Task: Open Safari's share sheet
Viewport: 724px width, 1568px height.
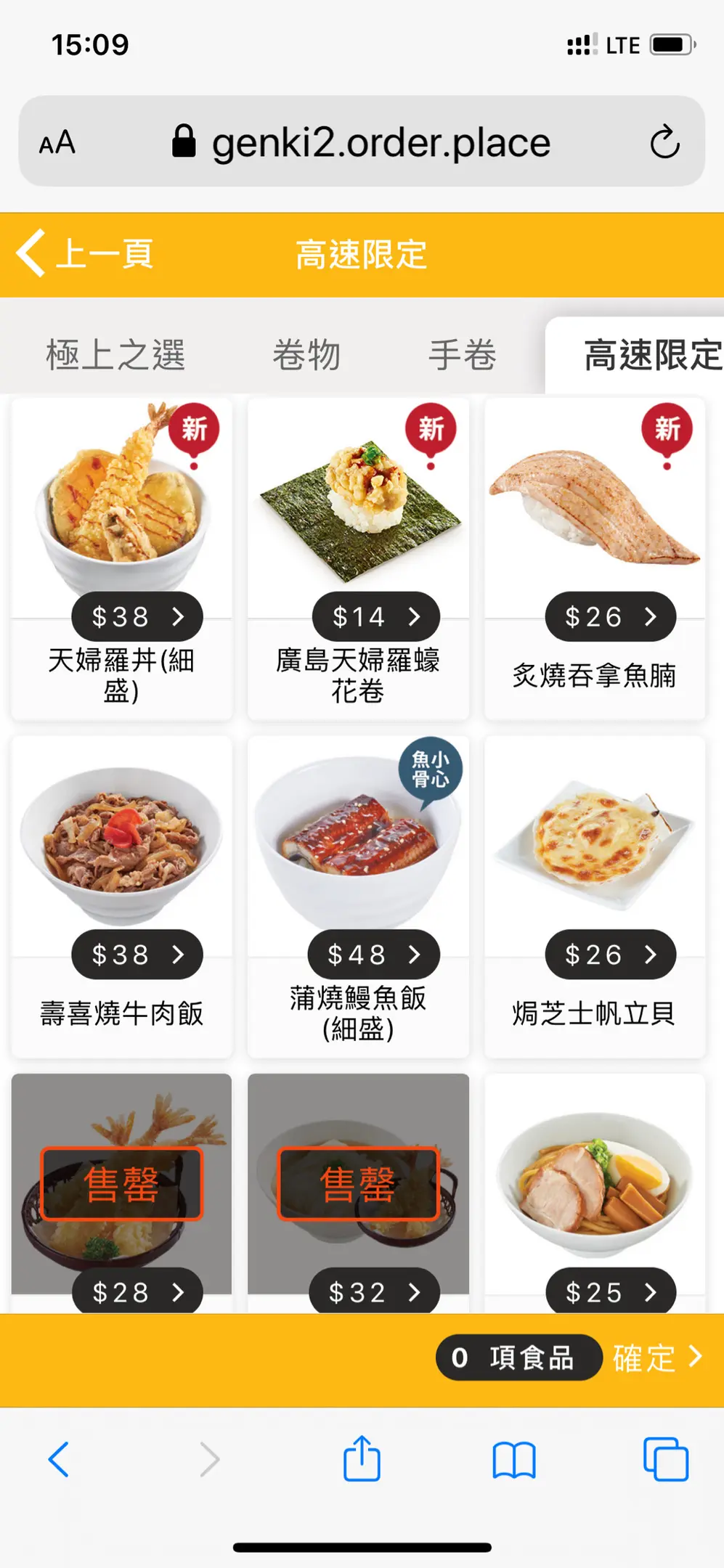Action: point(362,1459)
